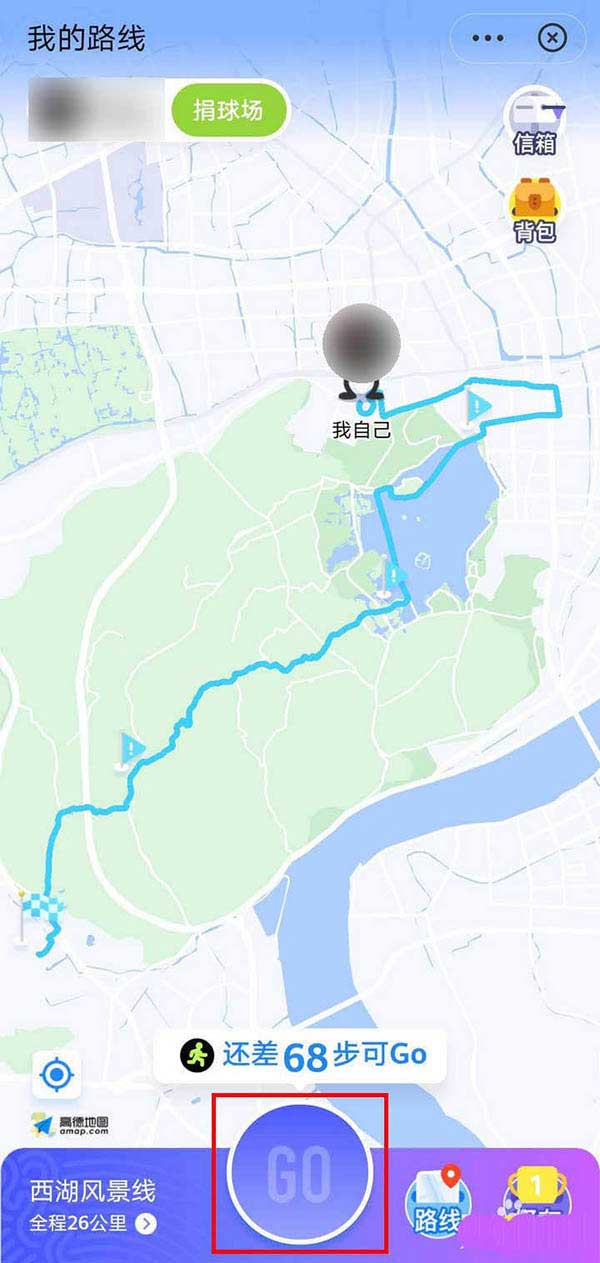Open the 背包 backpack
The image size is (600, 1263).
(x=534, y=210)
